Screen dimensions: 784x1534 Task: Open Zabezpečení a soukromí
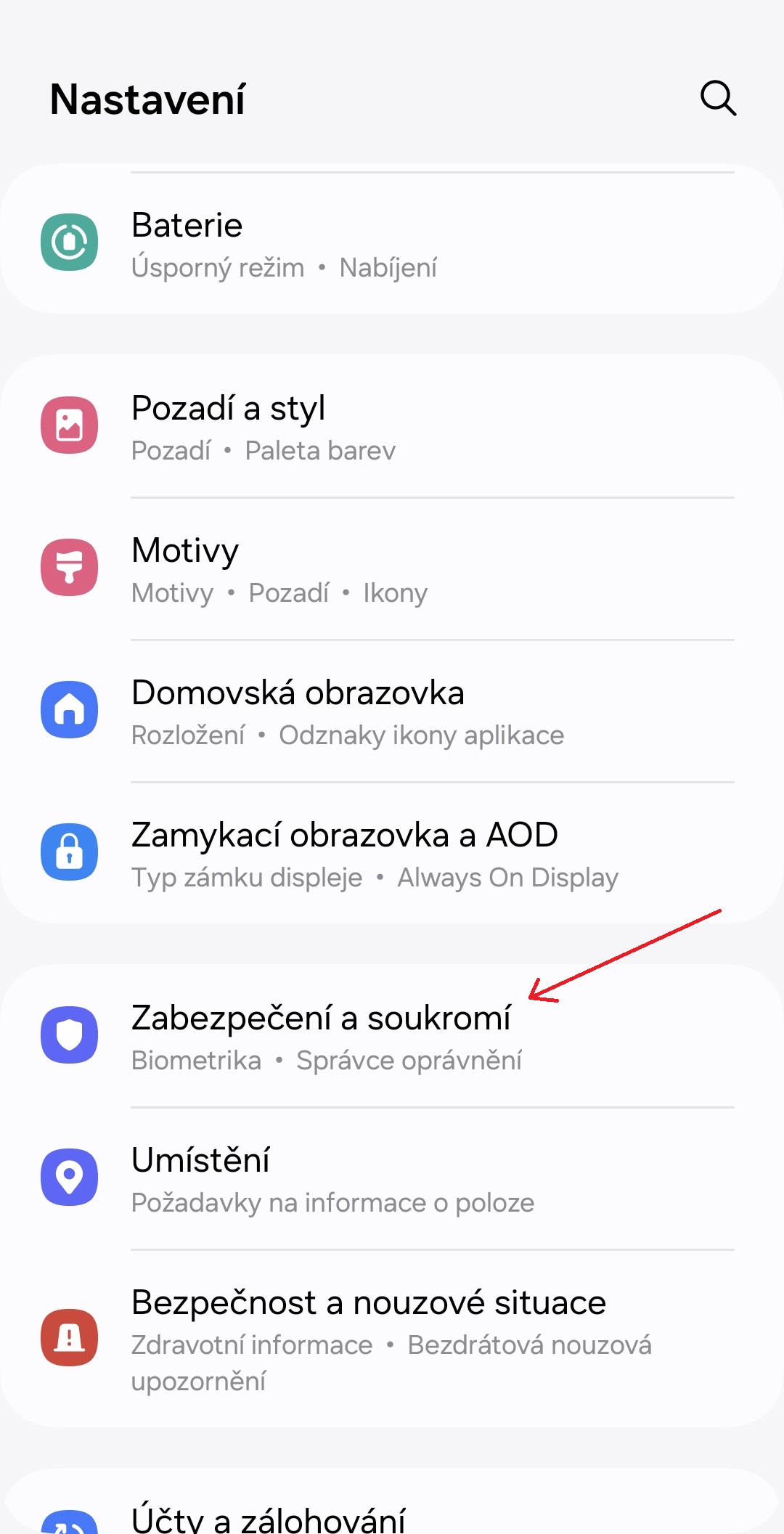coord(392,1036)
